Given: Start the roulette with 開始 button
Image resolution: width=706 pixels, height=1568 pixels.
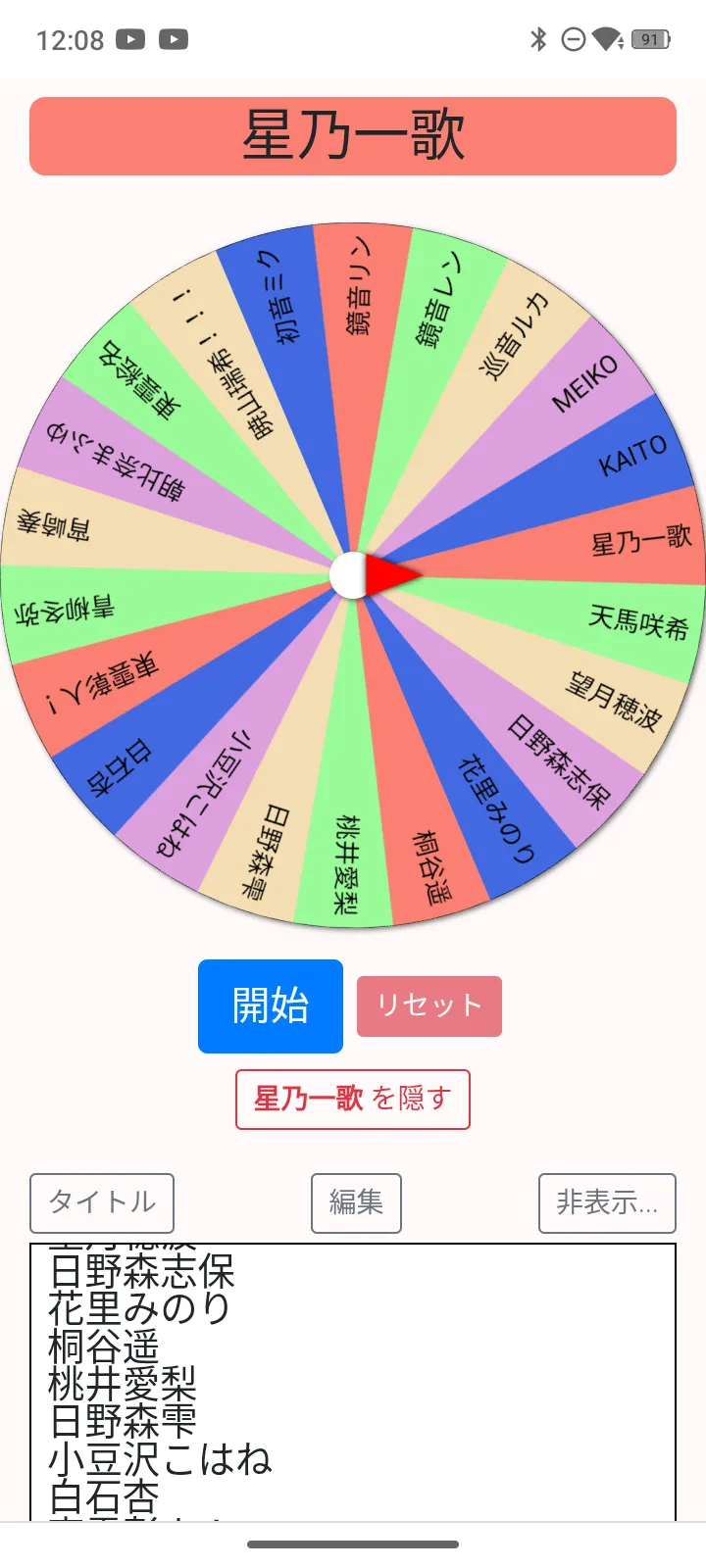Looking at the screenshot, I should pos(271,1006).
